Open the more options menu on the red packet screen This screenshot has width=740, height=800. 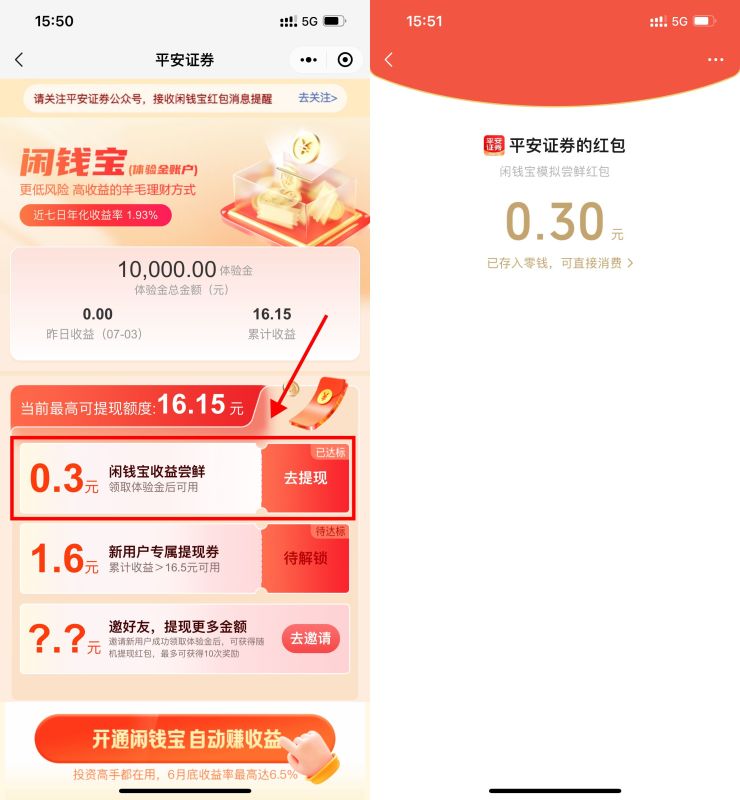click(714, 60)
